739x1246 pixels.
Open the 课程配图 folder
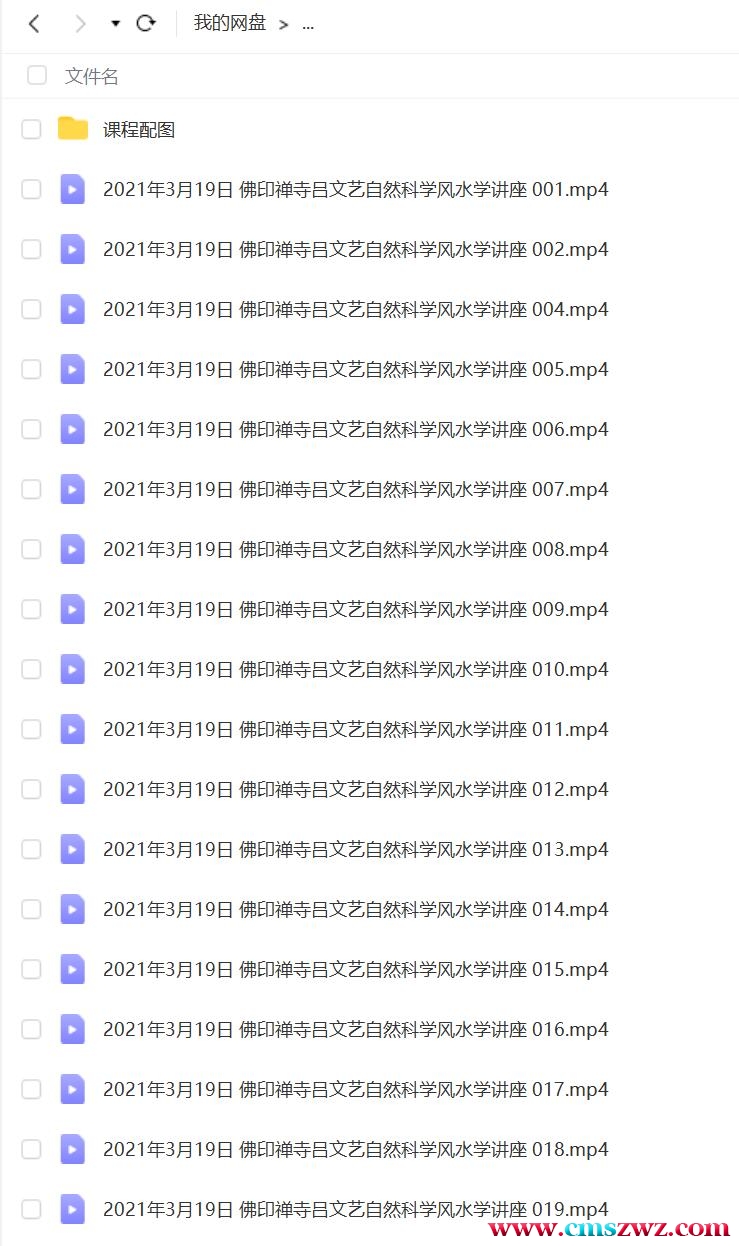tap(139, 130)
